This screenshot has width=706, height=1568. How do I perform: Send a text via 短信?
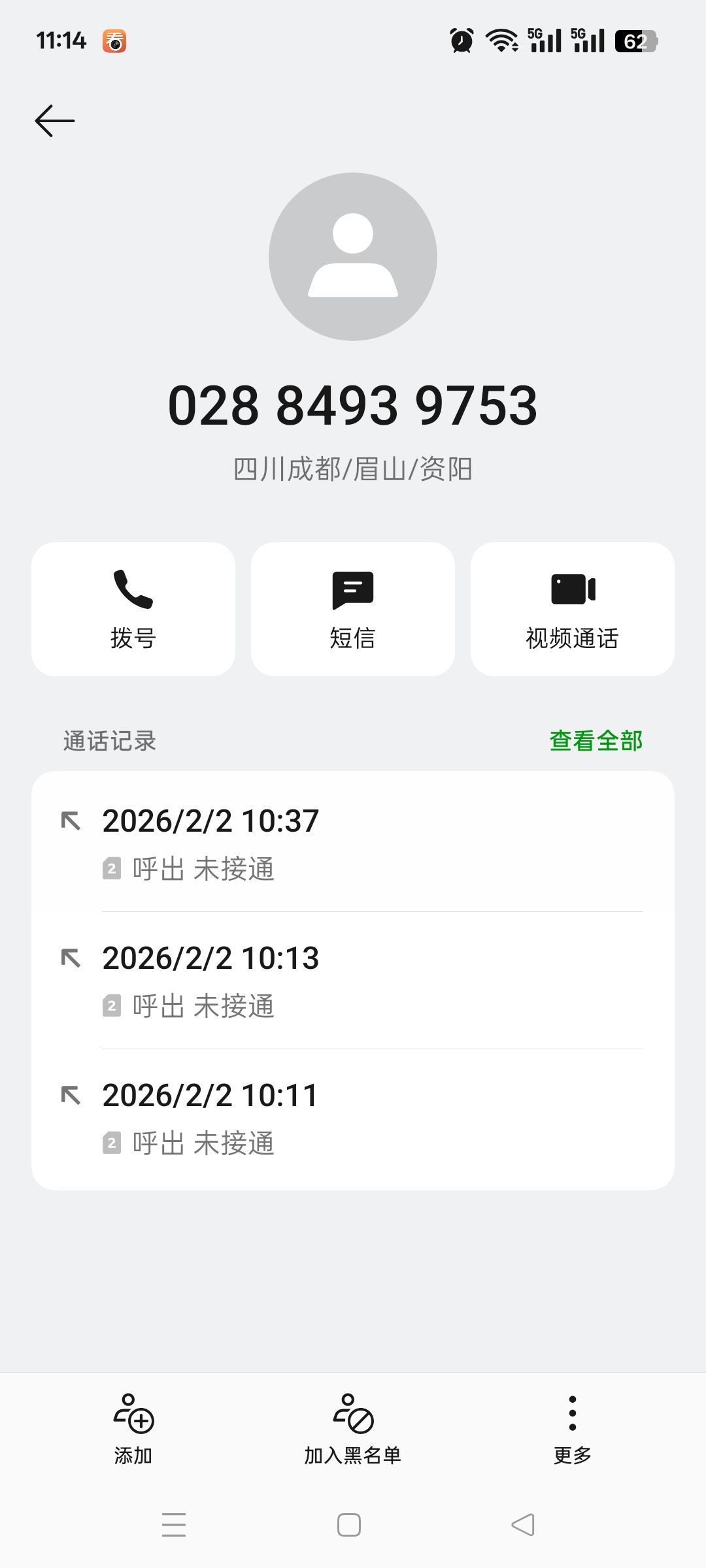pos(353,609)
